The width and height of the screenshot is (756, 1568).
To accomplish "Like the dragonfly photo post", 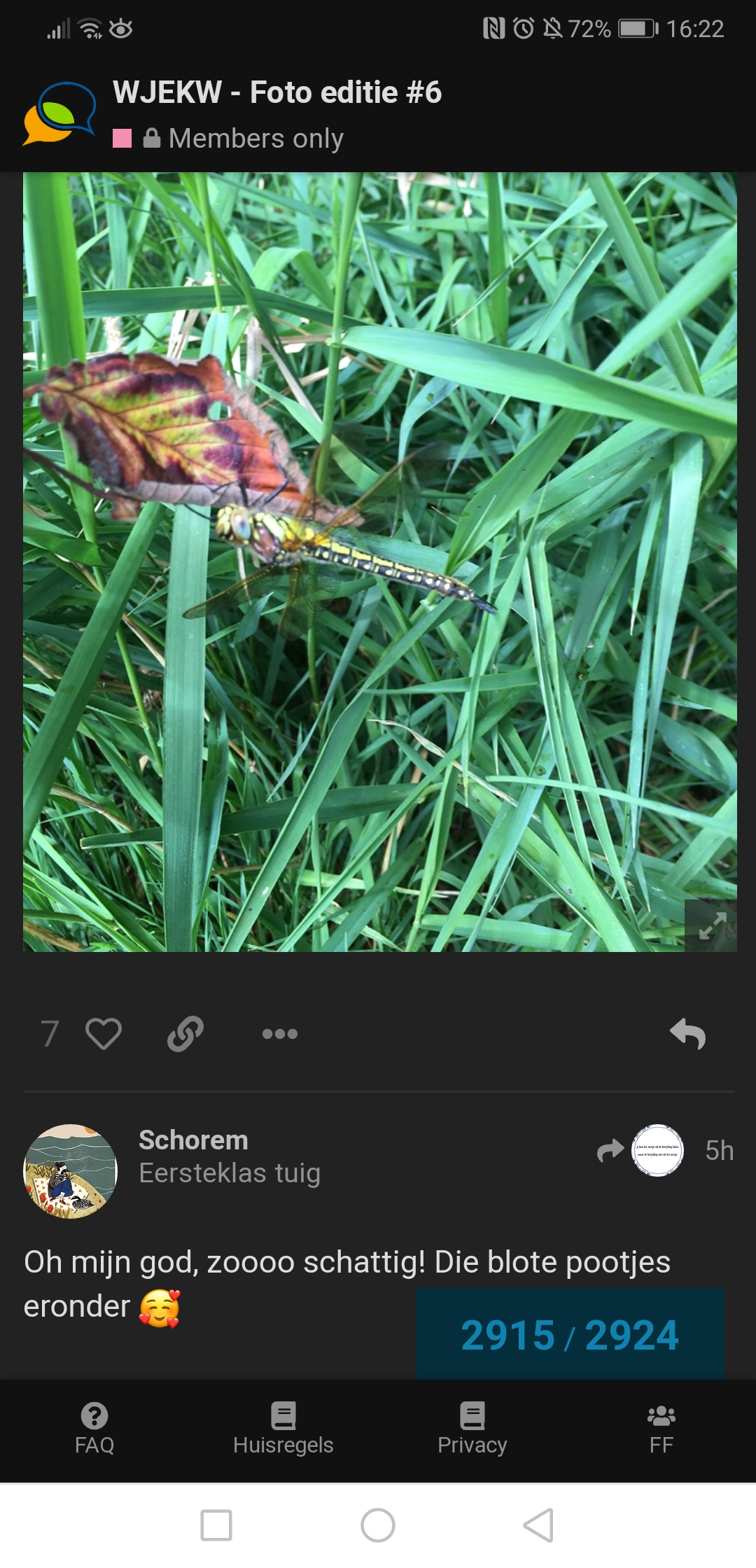I will [103, 1034].
